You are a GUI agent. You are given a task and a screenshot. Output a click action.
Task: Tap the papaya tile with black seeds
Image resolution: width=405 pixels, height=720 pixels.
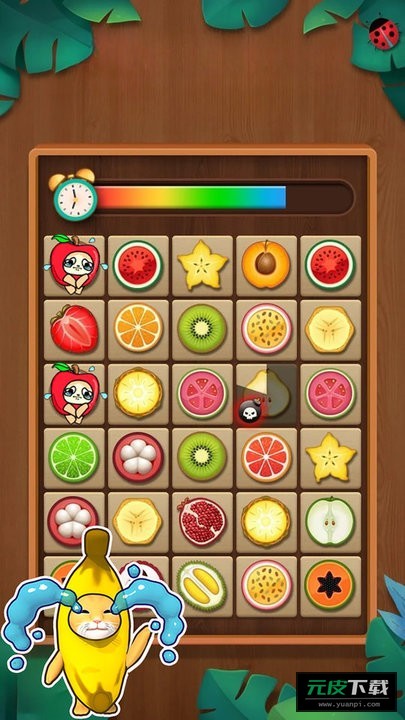[331, 586]
